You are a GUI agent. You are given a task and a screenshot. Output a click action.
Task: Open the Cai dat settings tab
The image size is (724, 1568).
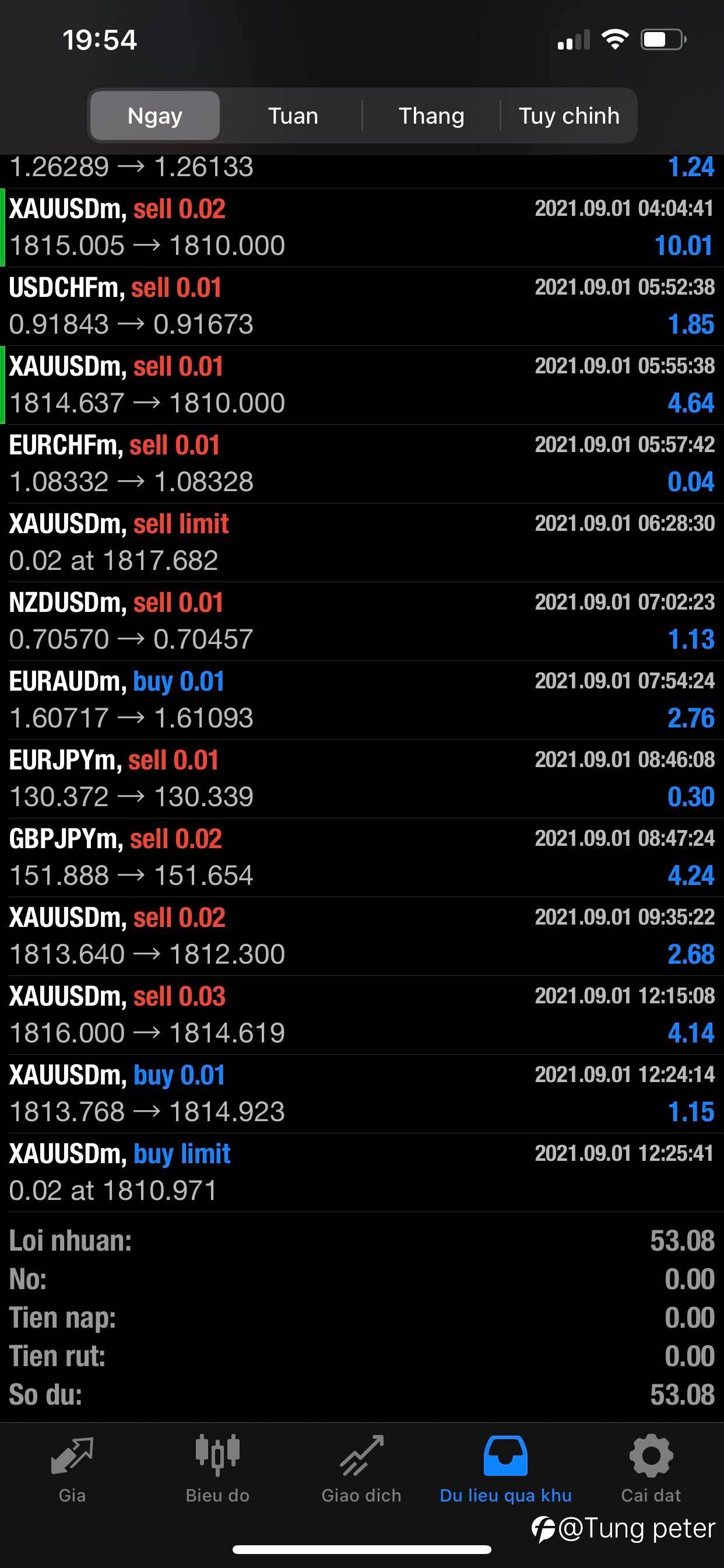(651, 1468)
